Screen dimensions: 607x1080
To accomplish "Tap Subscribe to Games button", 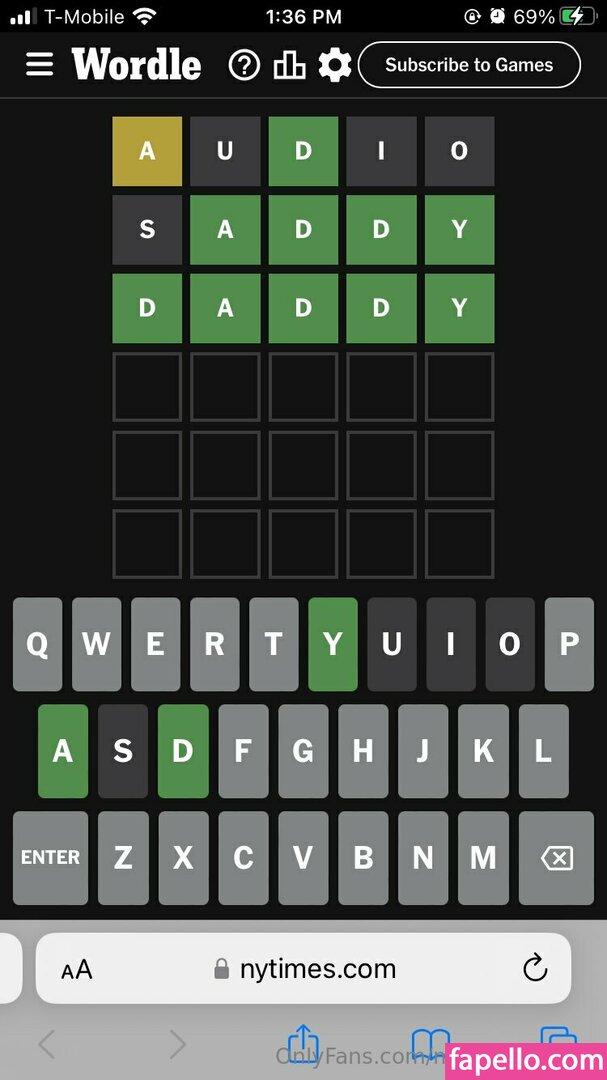I will pyautogui.click(x=469, y=65).
